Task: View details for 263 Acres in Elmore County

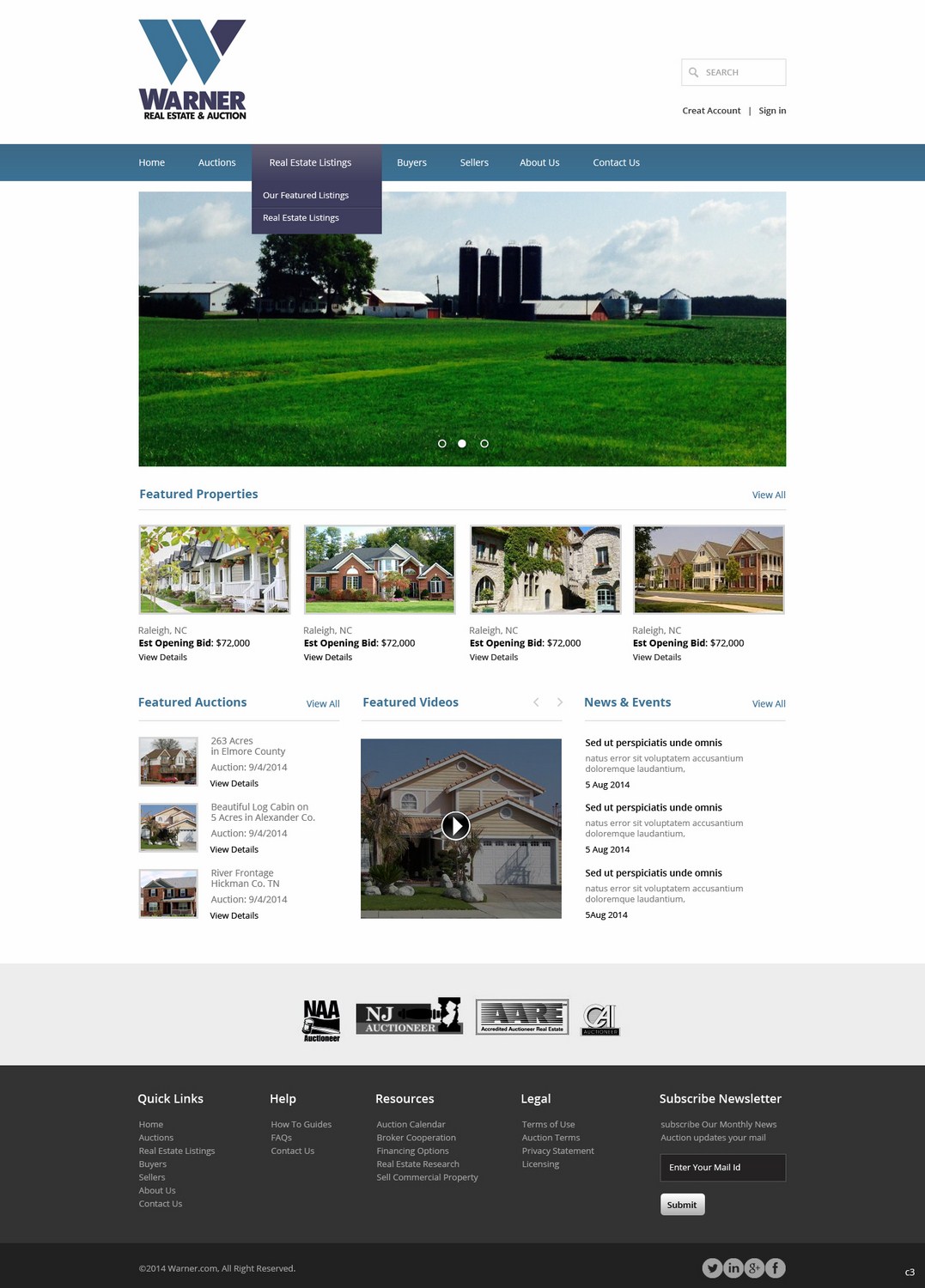Action: tap(234, 784)
